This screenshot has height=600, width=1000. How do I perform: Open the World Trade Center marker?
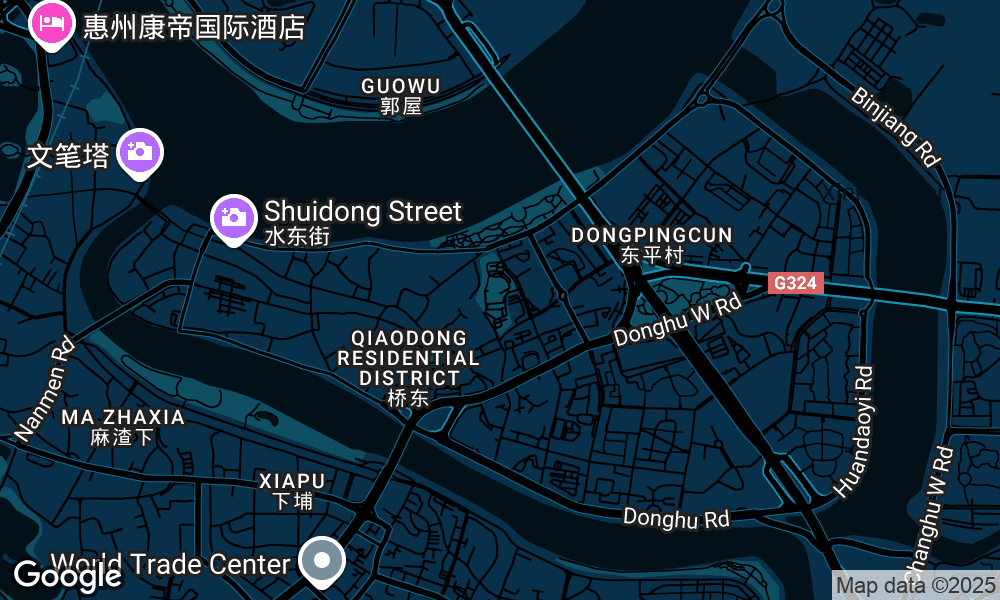click(x=322, y=561)
